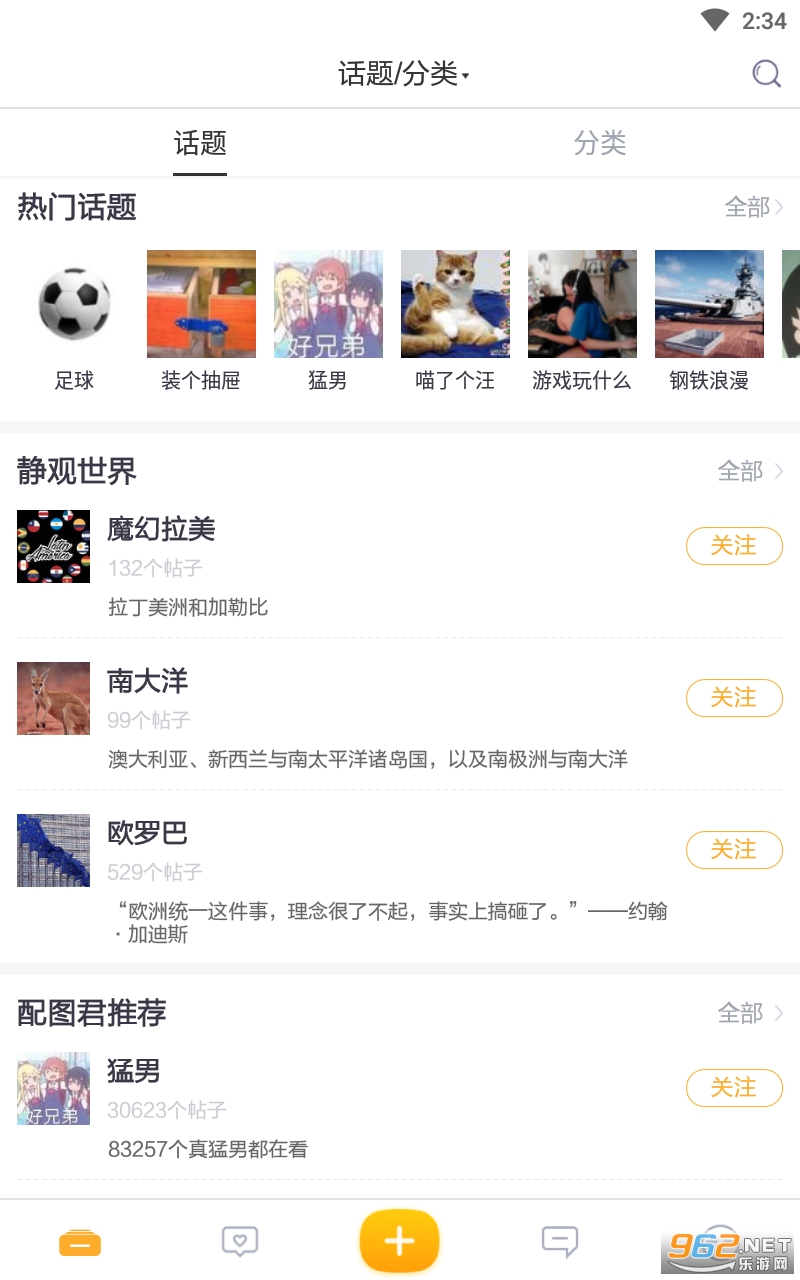Viewport: 800px width, 1280px height.
Task: Follow 猛男 under 配图君推荐
Action: [x=734, y=1088]
